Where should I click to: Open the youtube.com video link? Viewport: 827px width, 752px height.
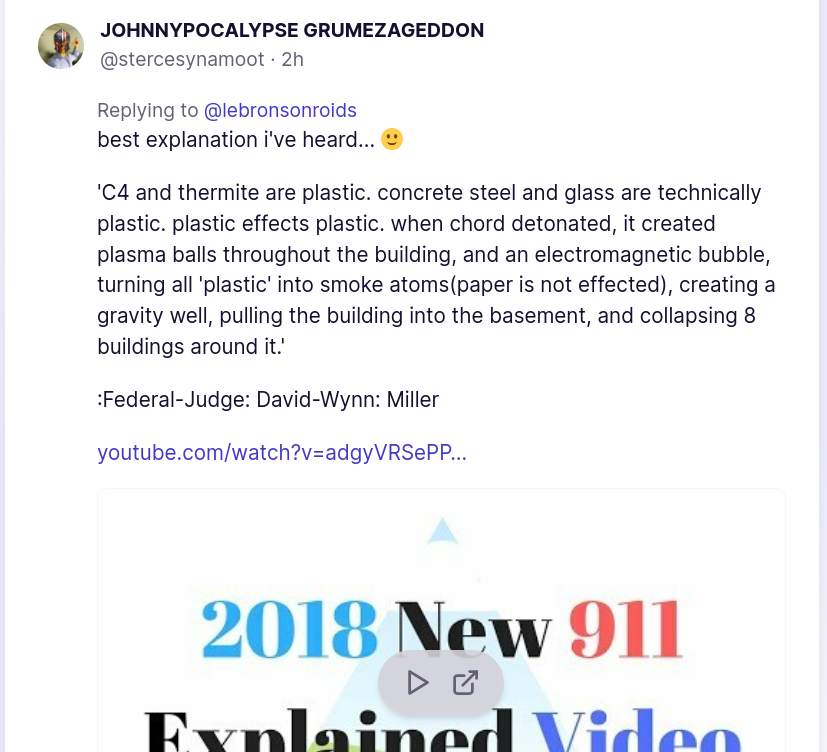[282, 453]
